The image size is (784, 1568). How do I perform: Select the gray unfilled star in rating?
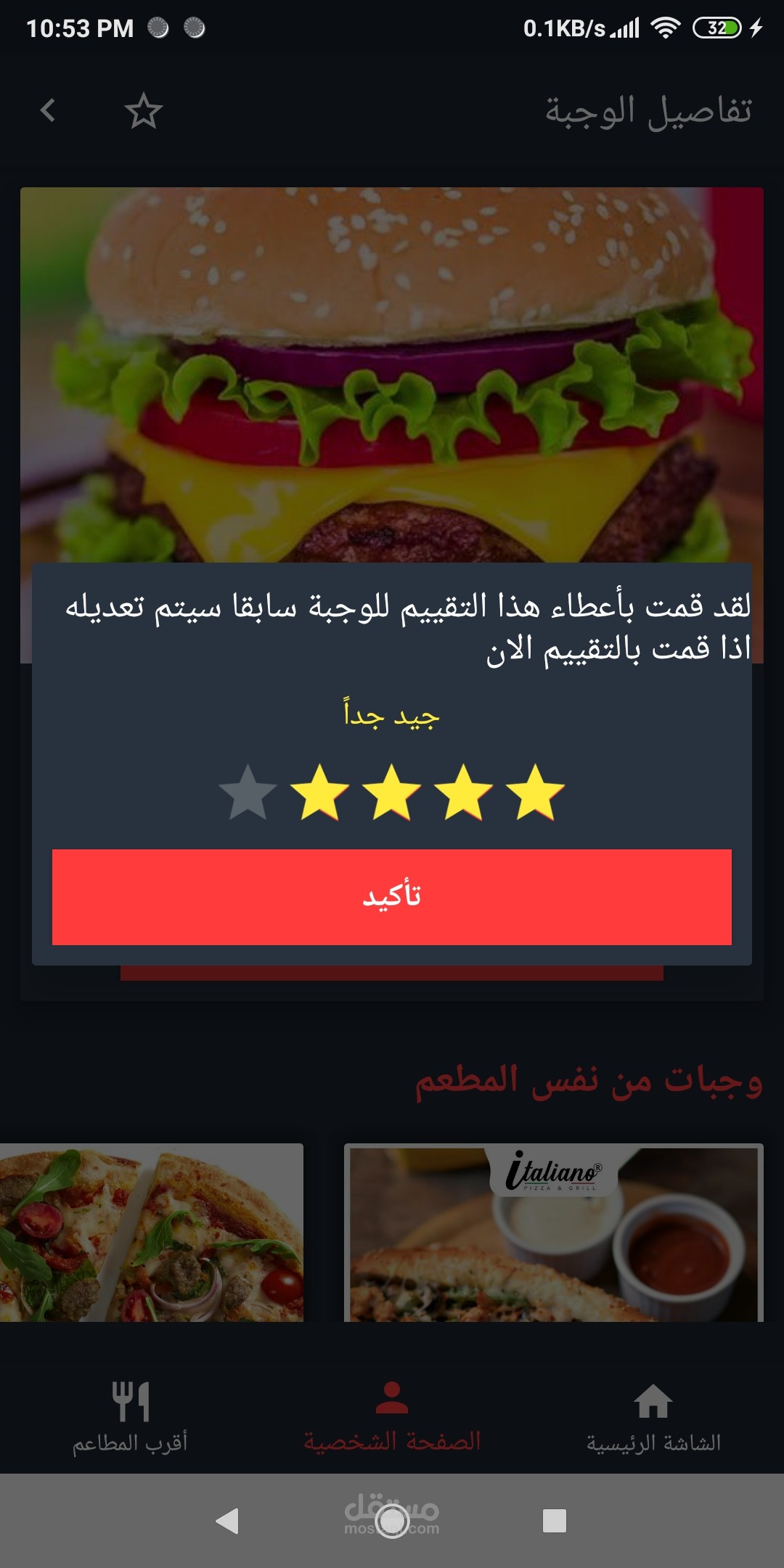(248, 793)
